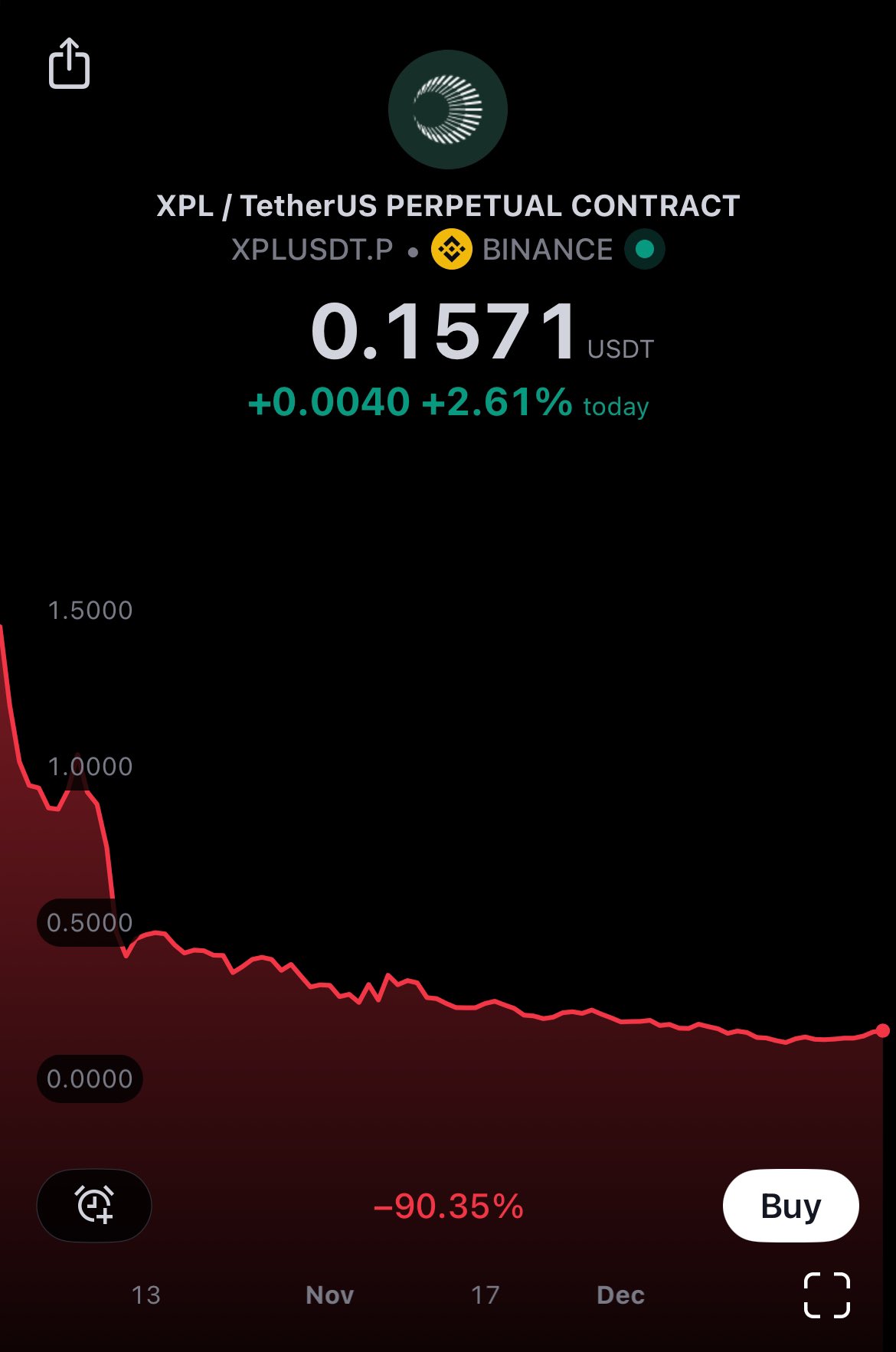Viewport: 896px width, 1352px height.
Task: Share this XPL chart
Action: pyautogui.click(x=69, y=64)
